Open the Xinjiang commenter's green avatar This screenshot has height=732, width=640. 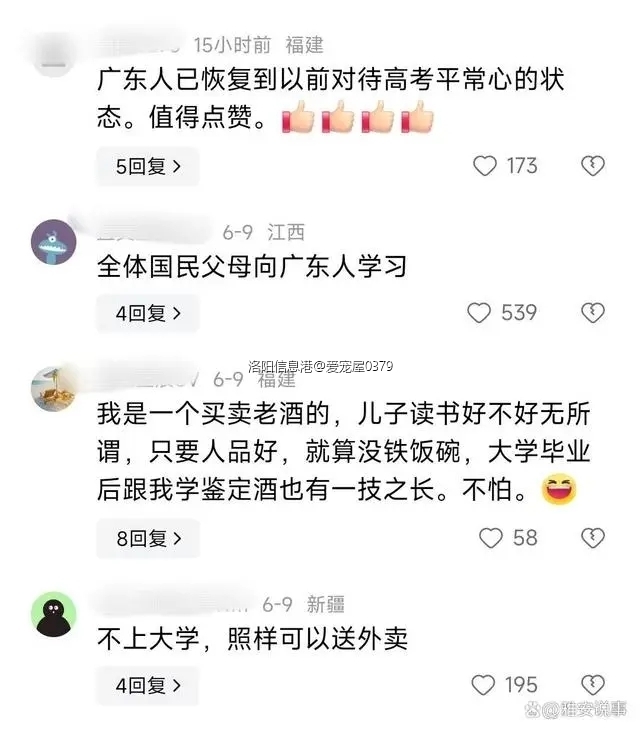tap(54, 615)
